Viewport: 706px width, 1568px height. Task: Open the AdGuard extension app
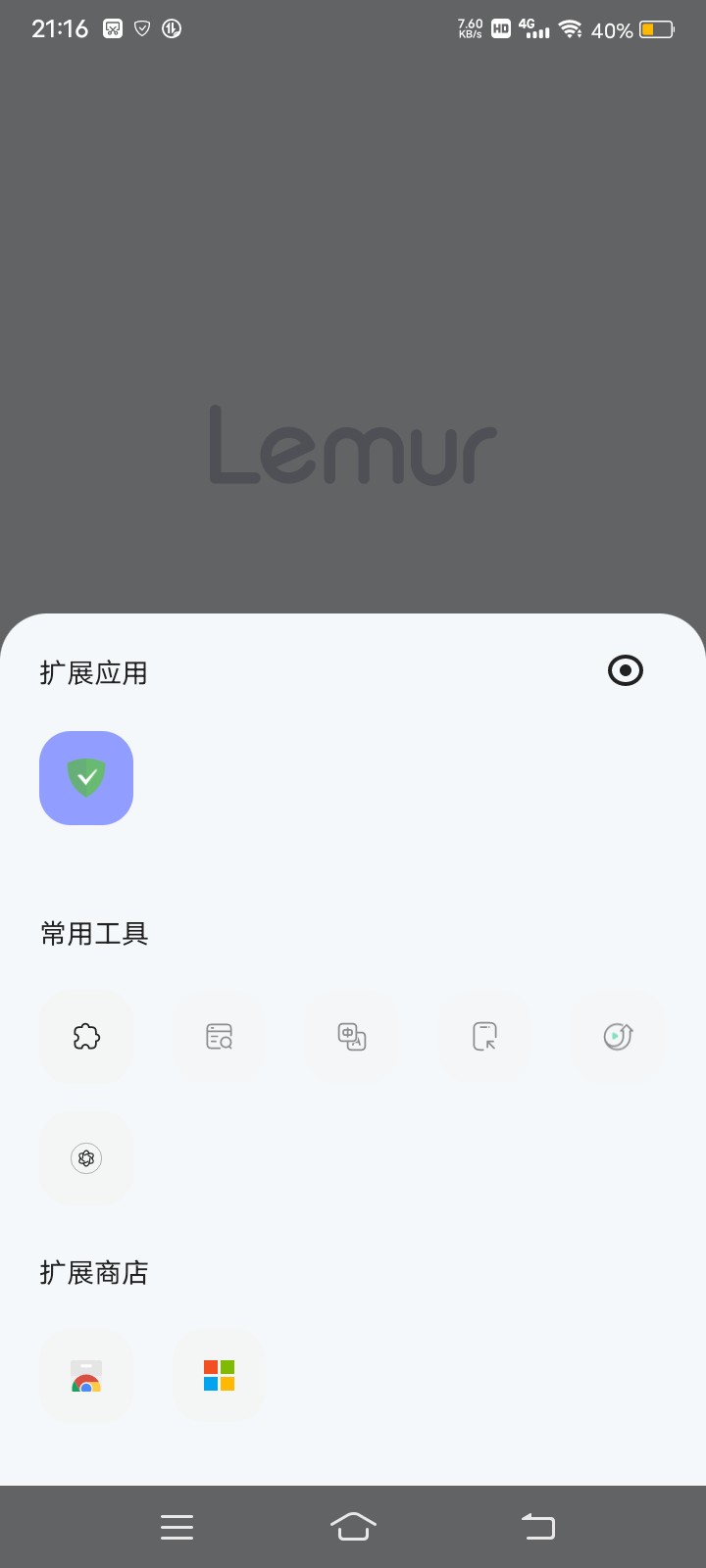coord(86,778)
